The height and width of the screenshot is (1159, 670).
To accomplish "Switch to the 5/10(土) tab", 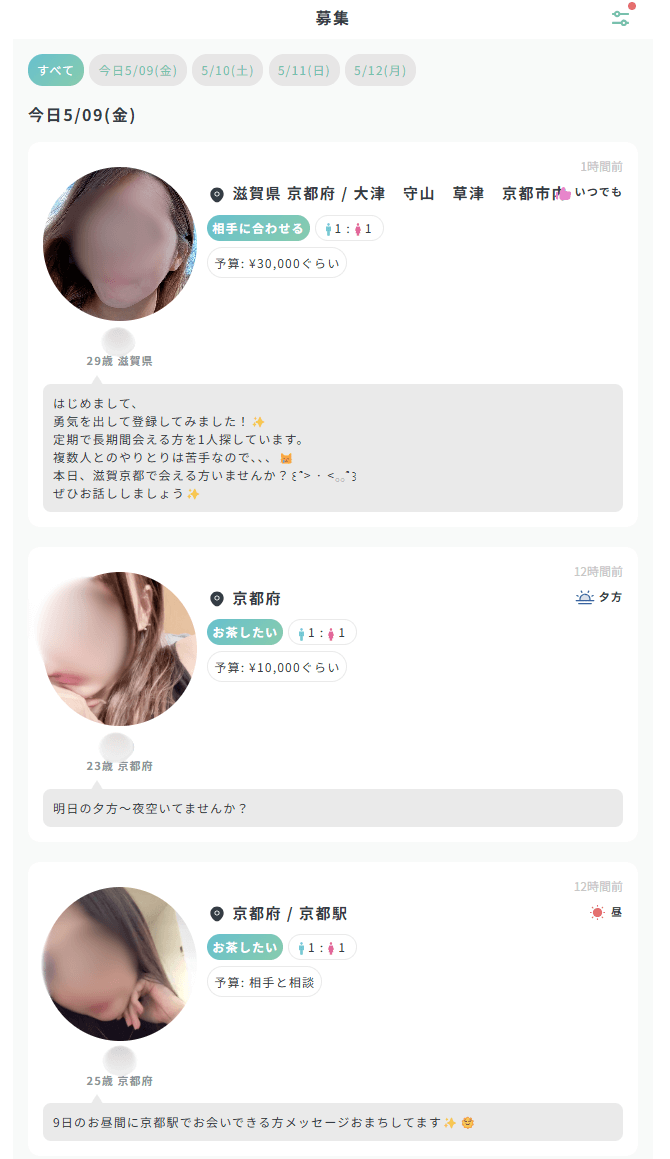I will pyautogui.click(x=227, y=70).
